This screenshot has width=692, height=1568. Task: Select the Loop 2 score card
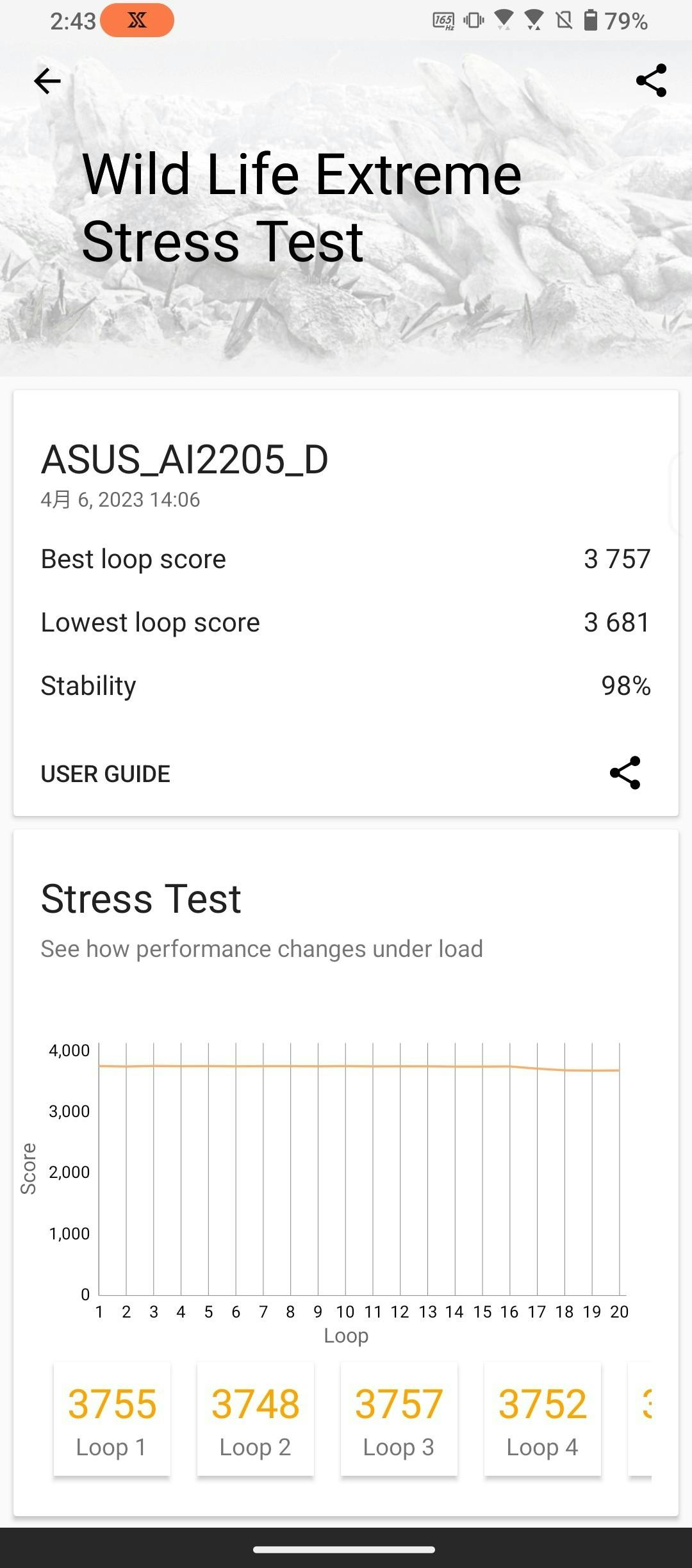pyautogui.click(x=256, y=1420)
